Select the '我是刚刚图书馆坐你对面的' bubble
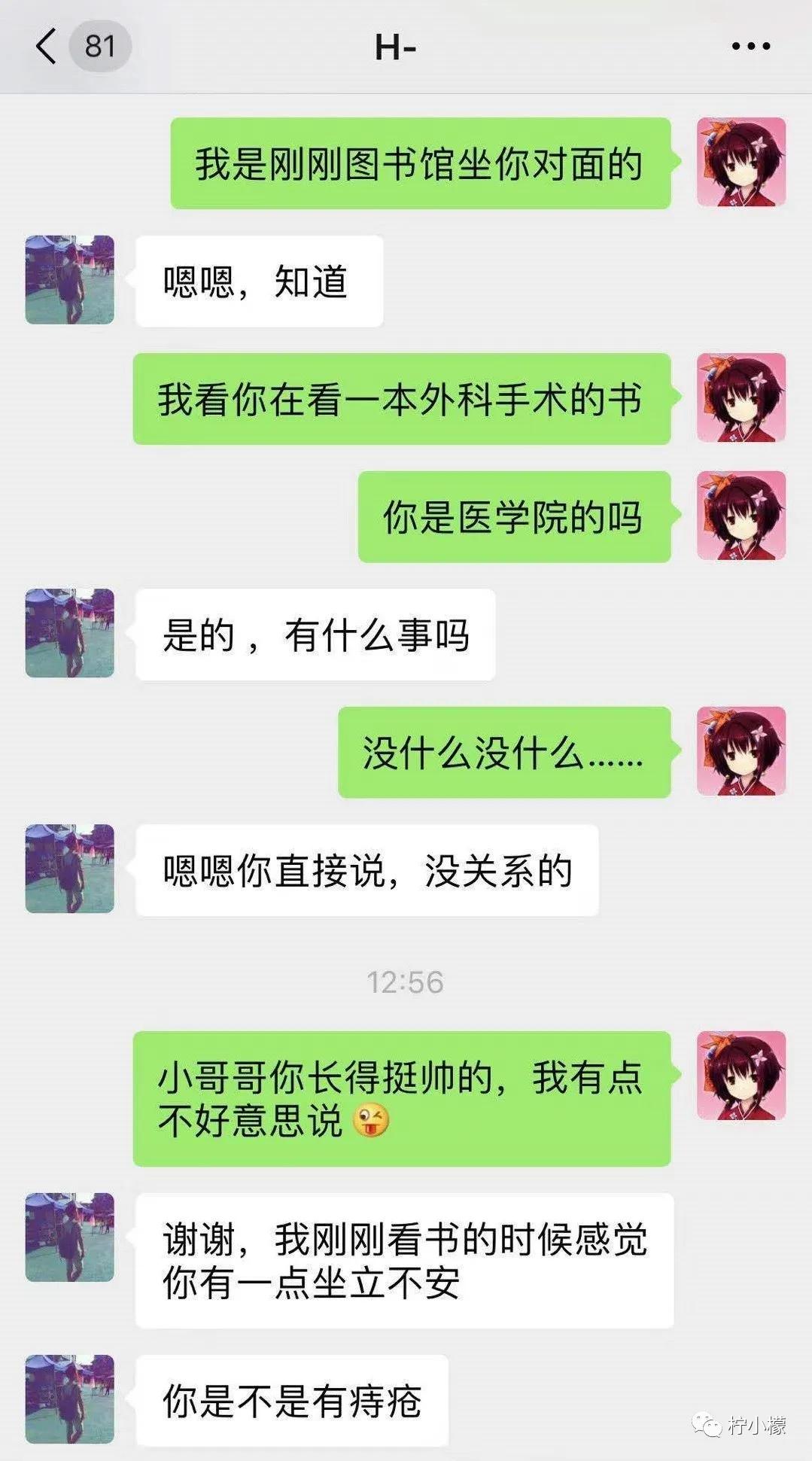The image size is (812, 1461). [418, 165]
